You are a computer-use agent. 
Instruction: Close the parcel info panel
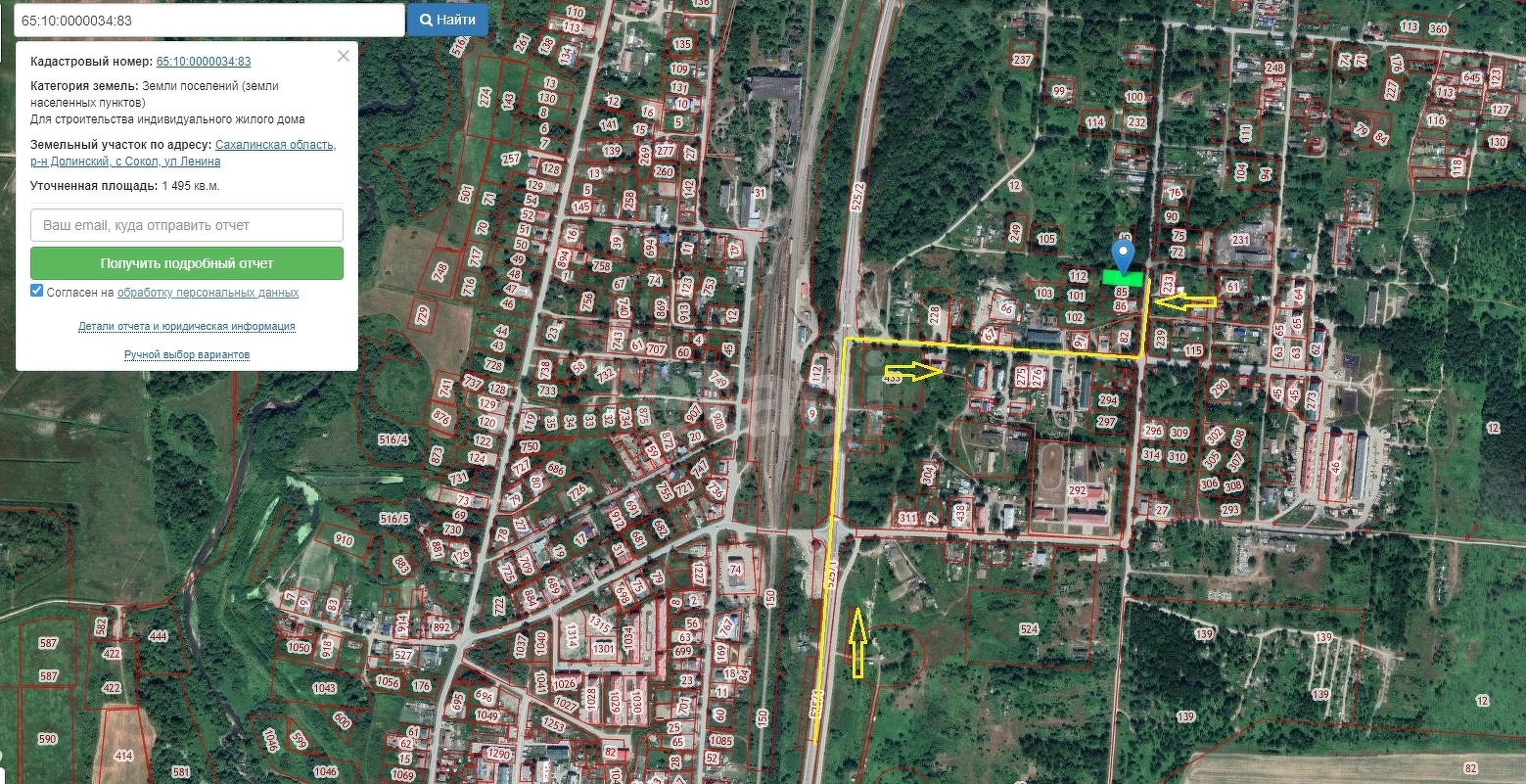tap(343, 56)
